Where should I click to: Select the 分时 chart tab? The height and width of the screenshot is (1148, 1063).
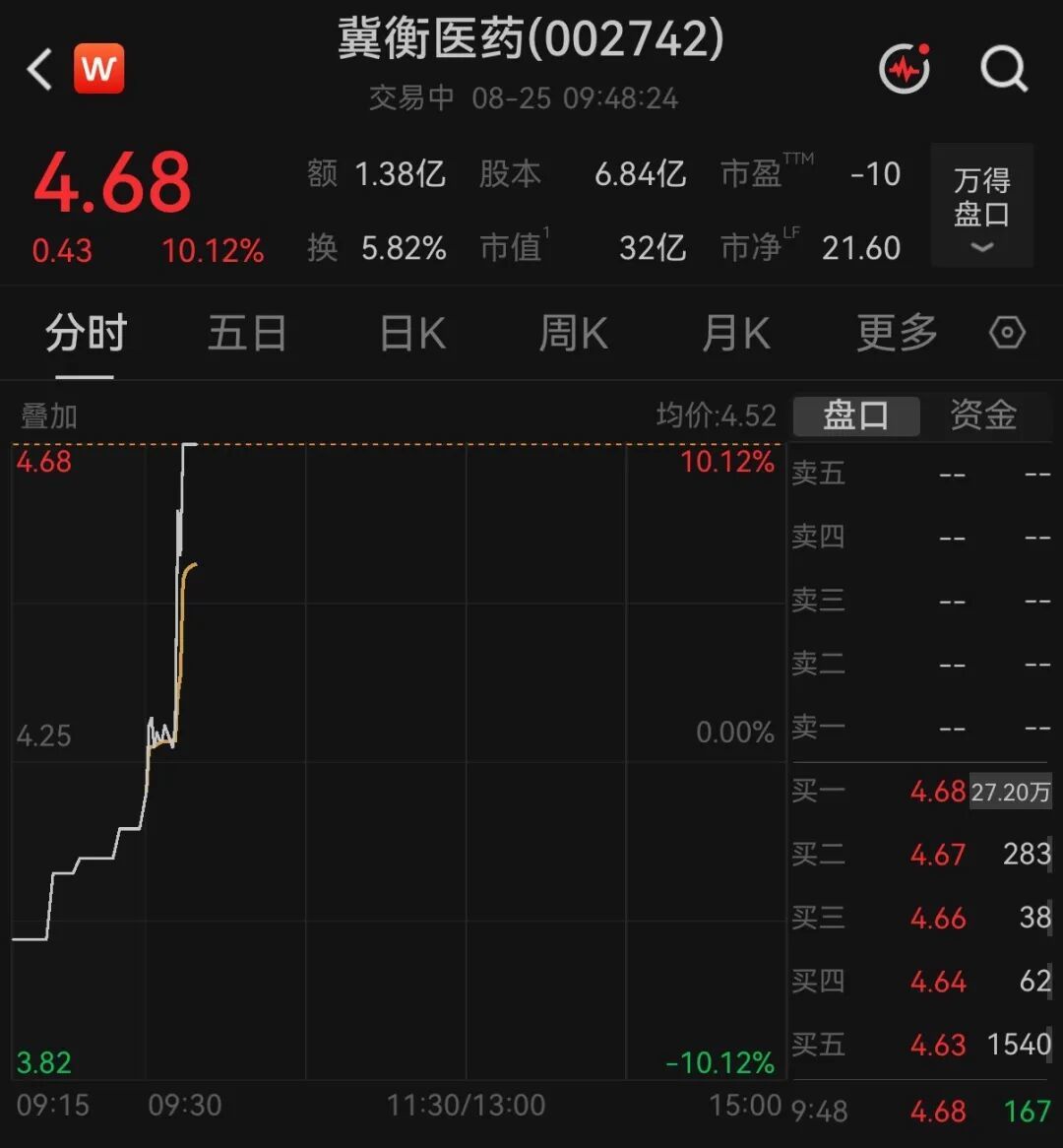pyautogui.click(x=87, y=333)
